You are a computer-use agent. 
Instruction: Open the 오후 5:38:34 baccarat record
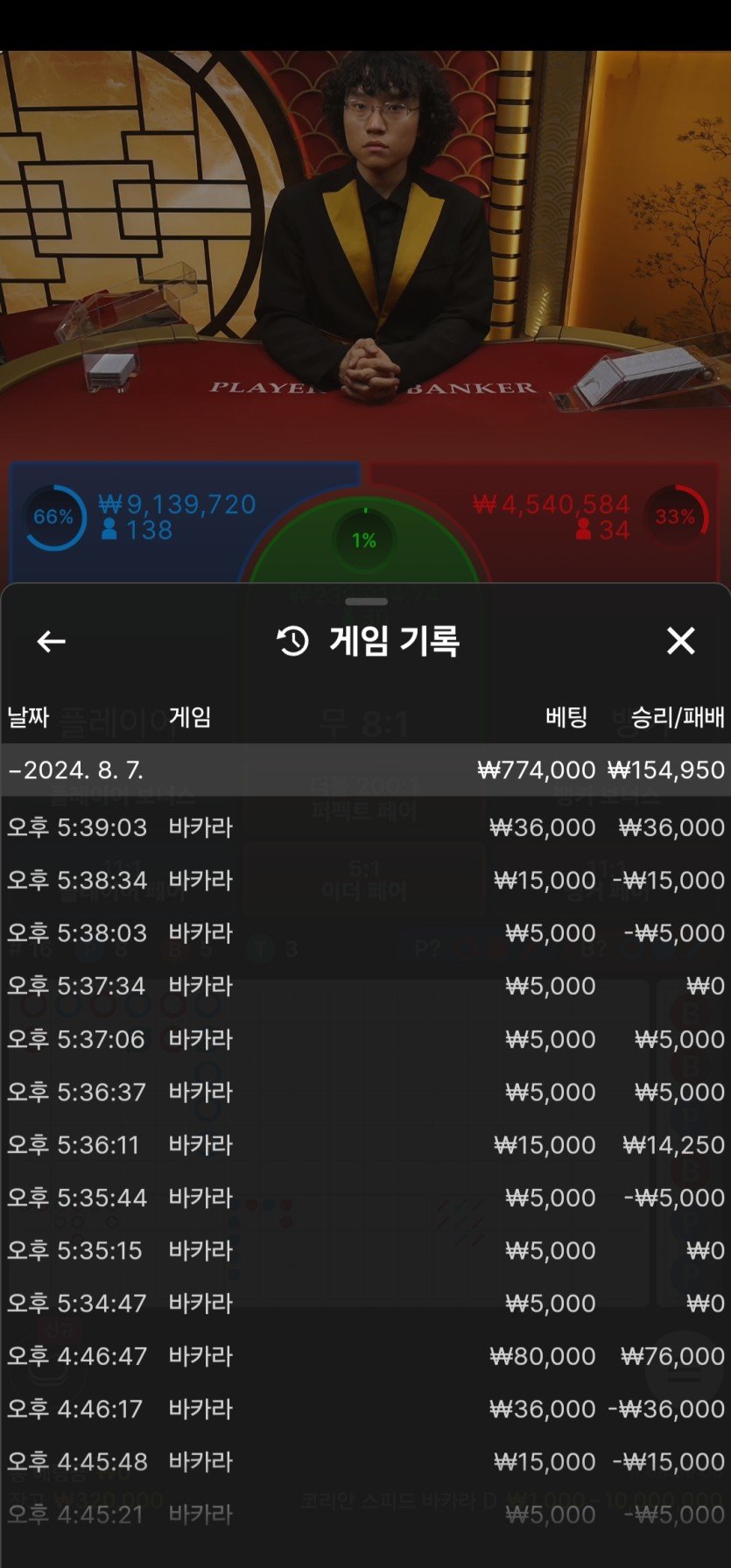tap(366, 880)
